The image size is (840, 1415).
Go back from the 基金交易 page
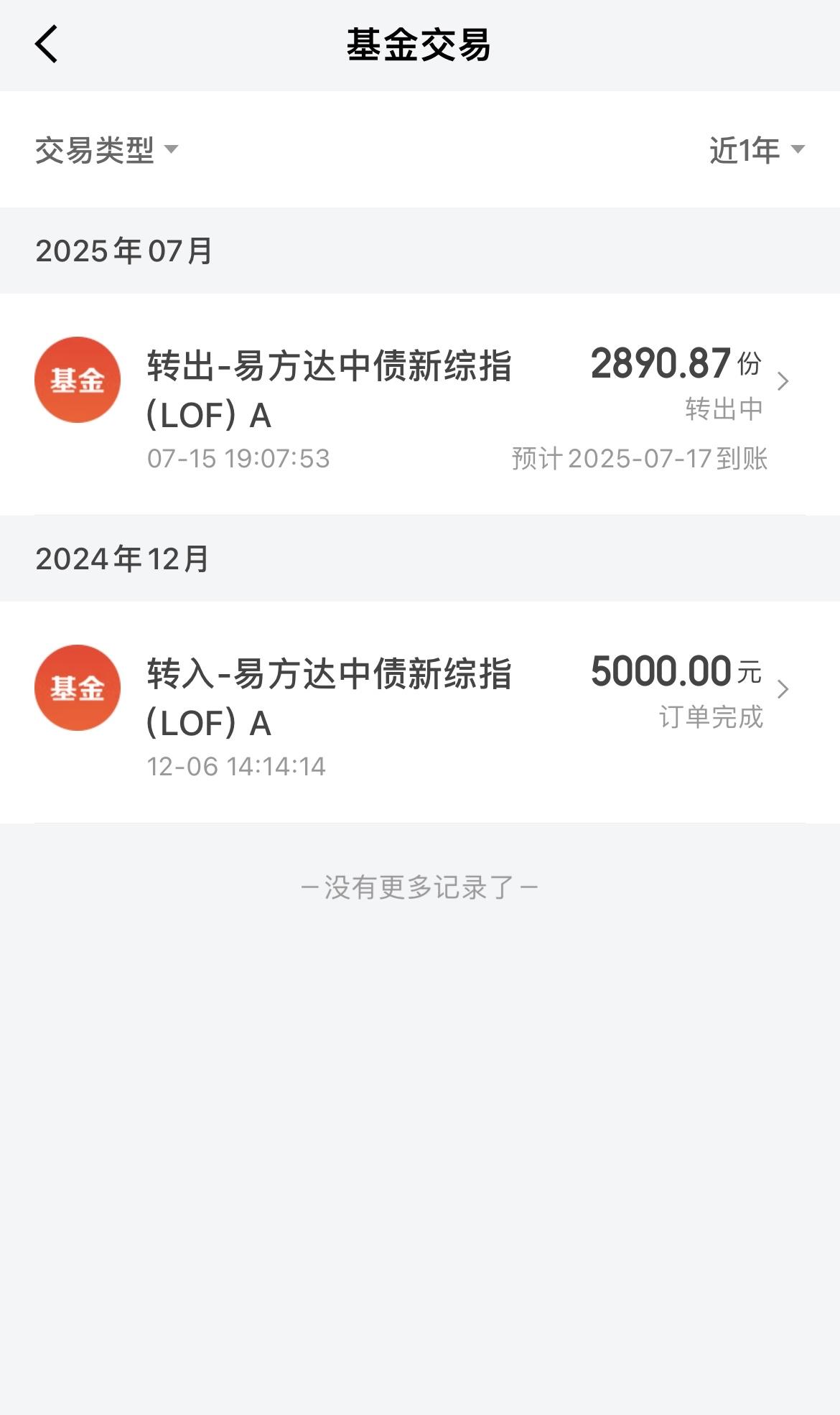tap(47, 45)
